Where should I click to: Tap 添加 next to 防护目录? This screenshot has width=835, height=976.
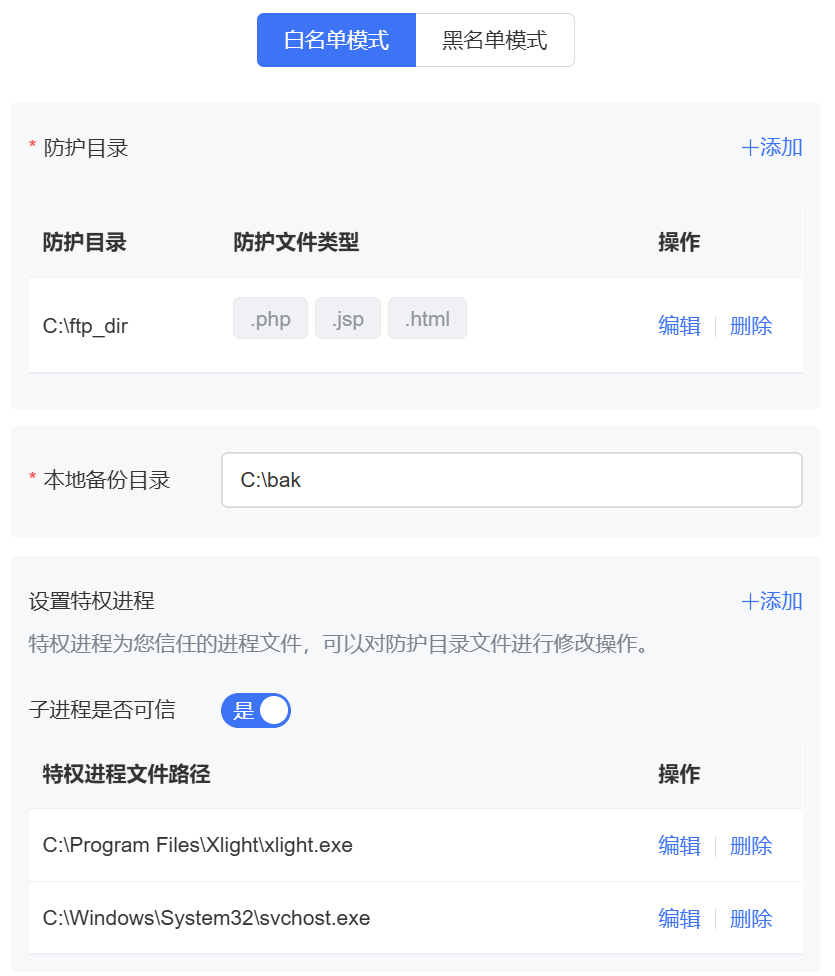(772, 148)
